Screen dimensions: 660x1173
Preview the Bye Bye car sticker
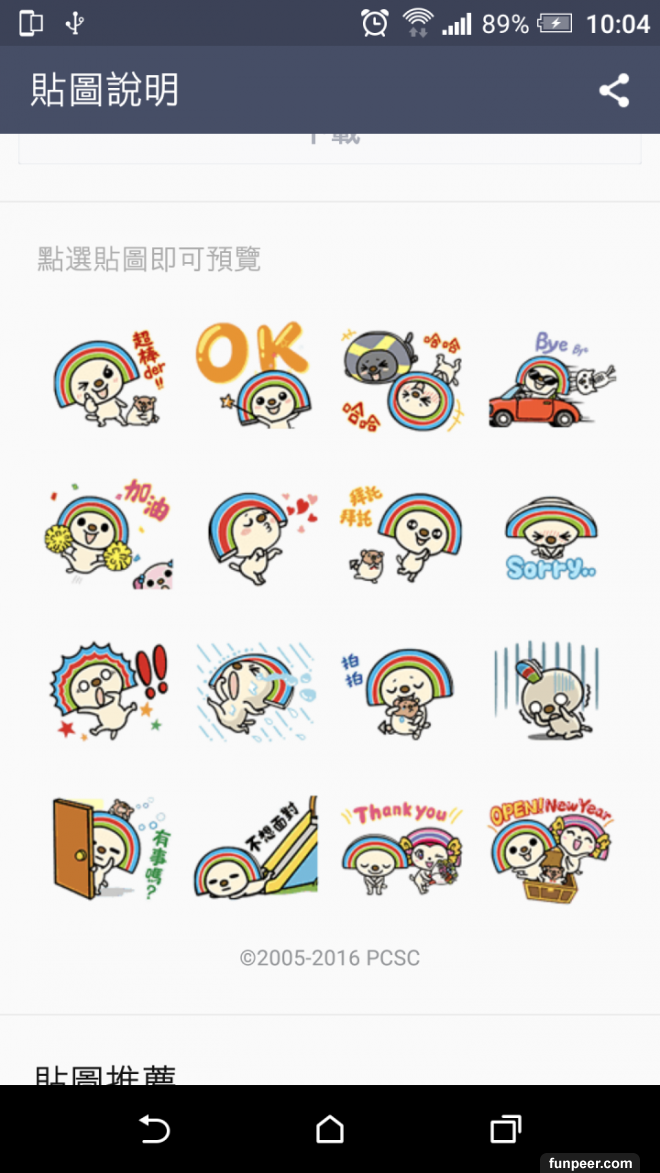click(549, 376)
